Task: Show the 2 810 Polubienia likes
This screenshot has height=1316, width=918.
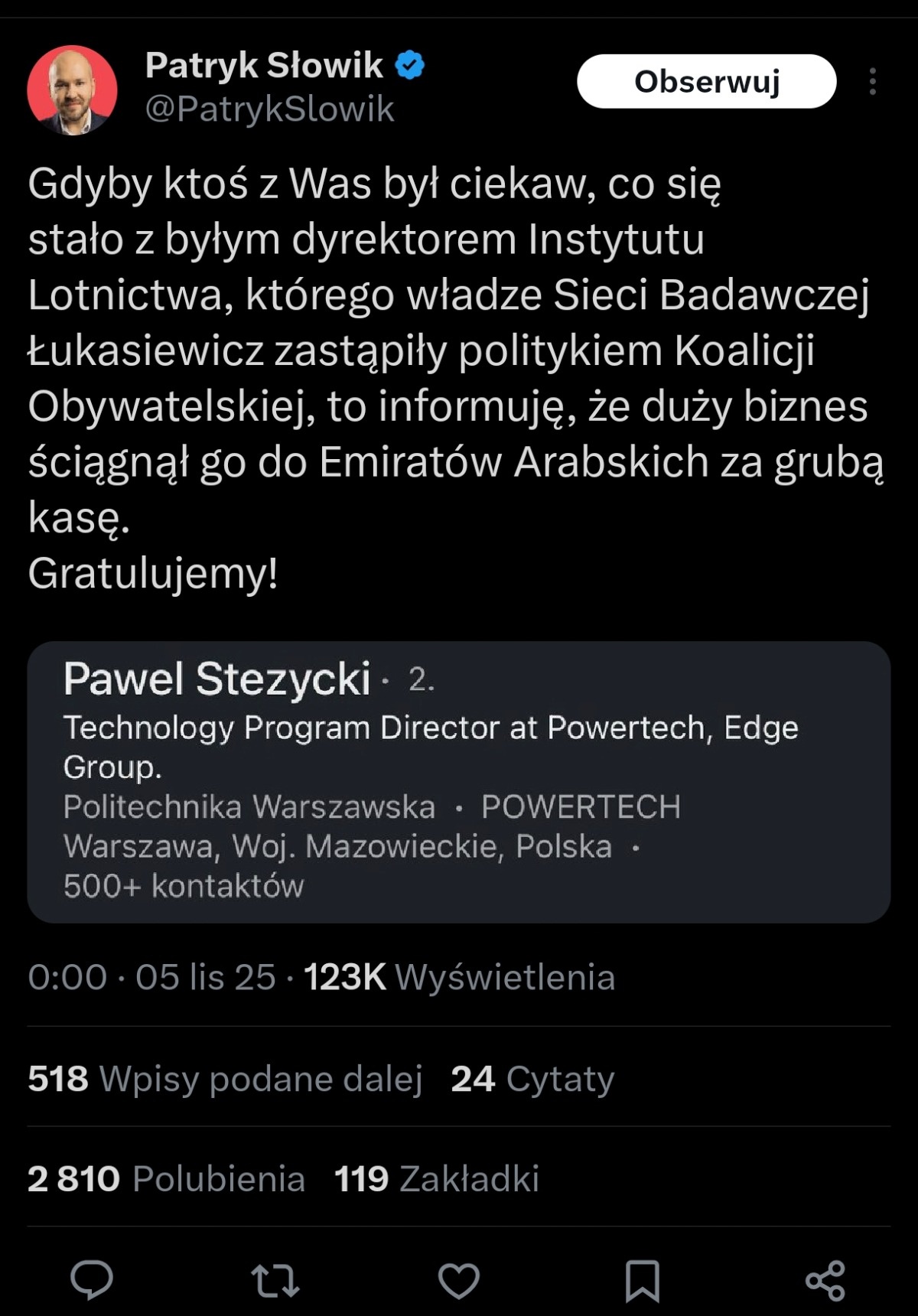Action: pyautogui.click(x=166, y=1178)
